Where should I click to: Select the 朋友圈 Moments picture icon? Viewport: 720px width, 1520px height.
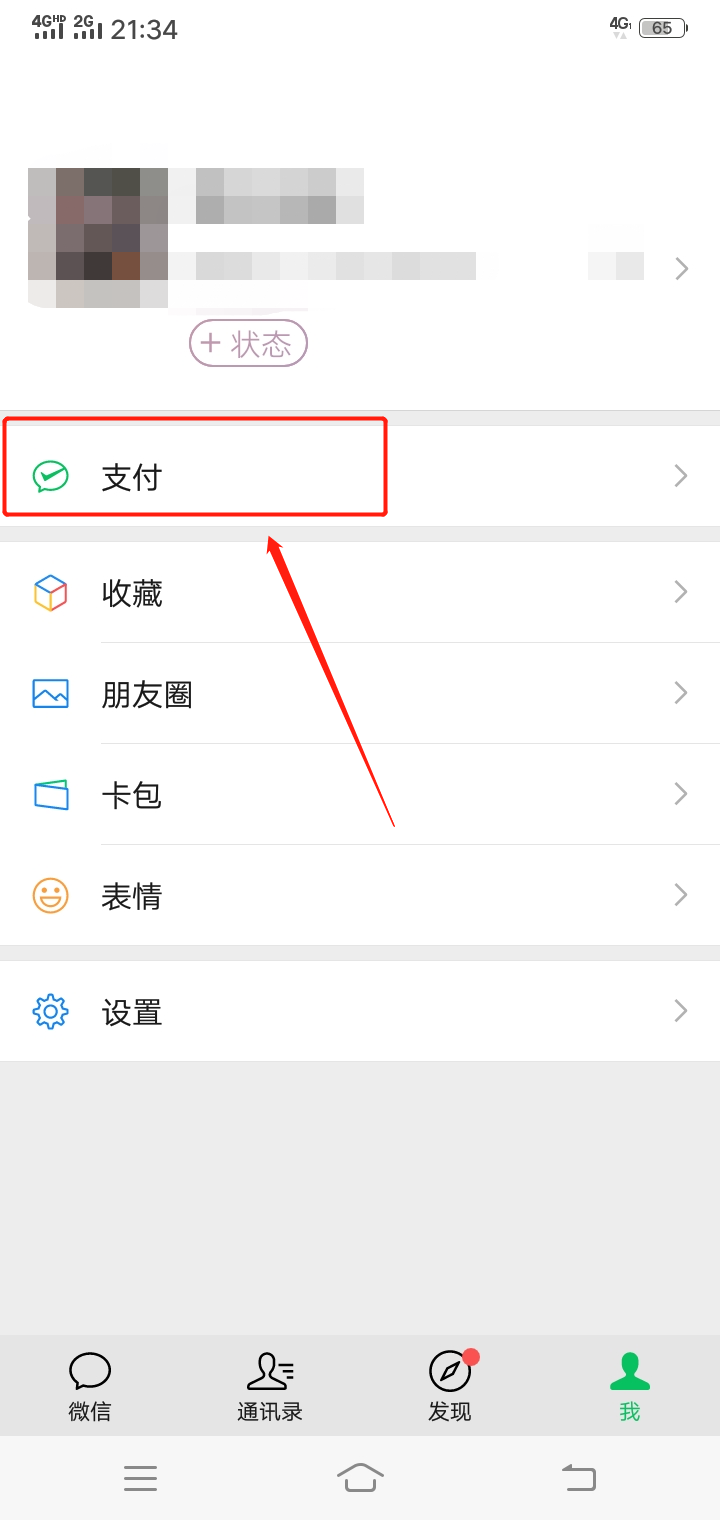click(x=51, y=693)
